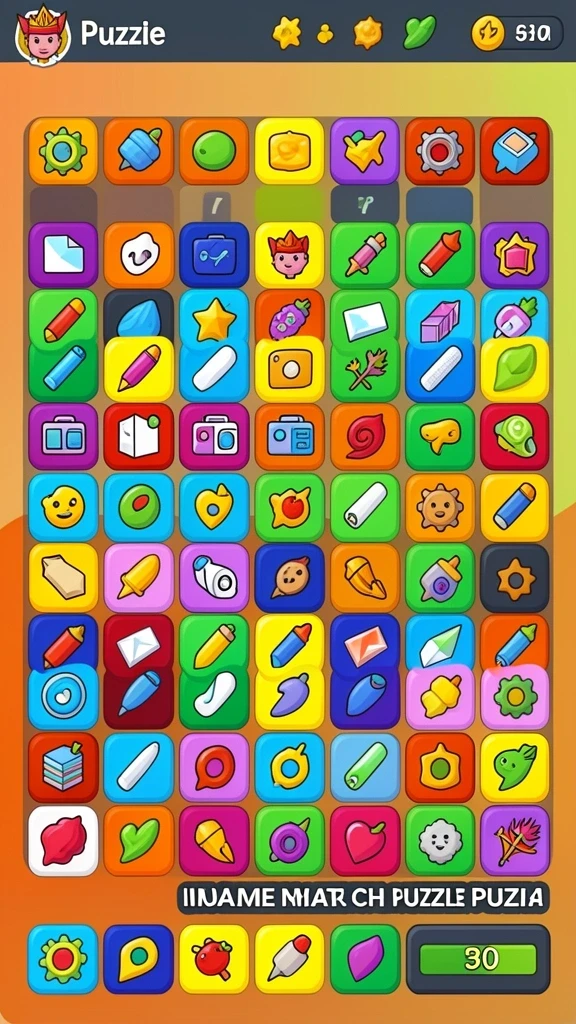Tap the stacked layers tile on red
Viewport: 576px width, 1024px height.
pos(63,767)
